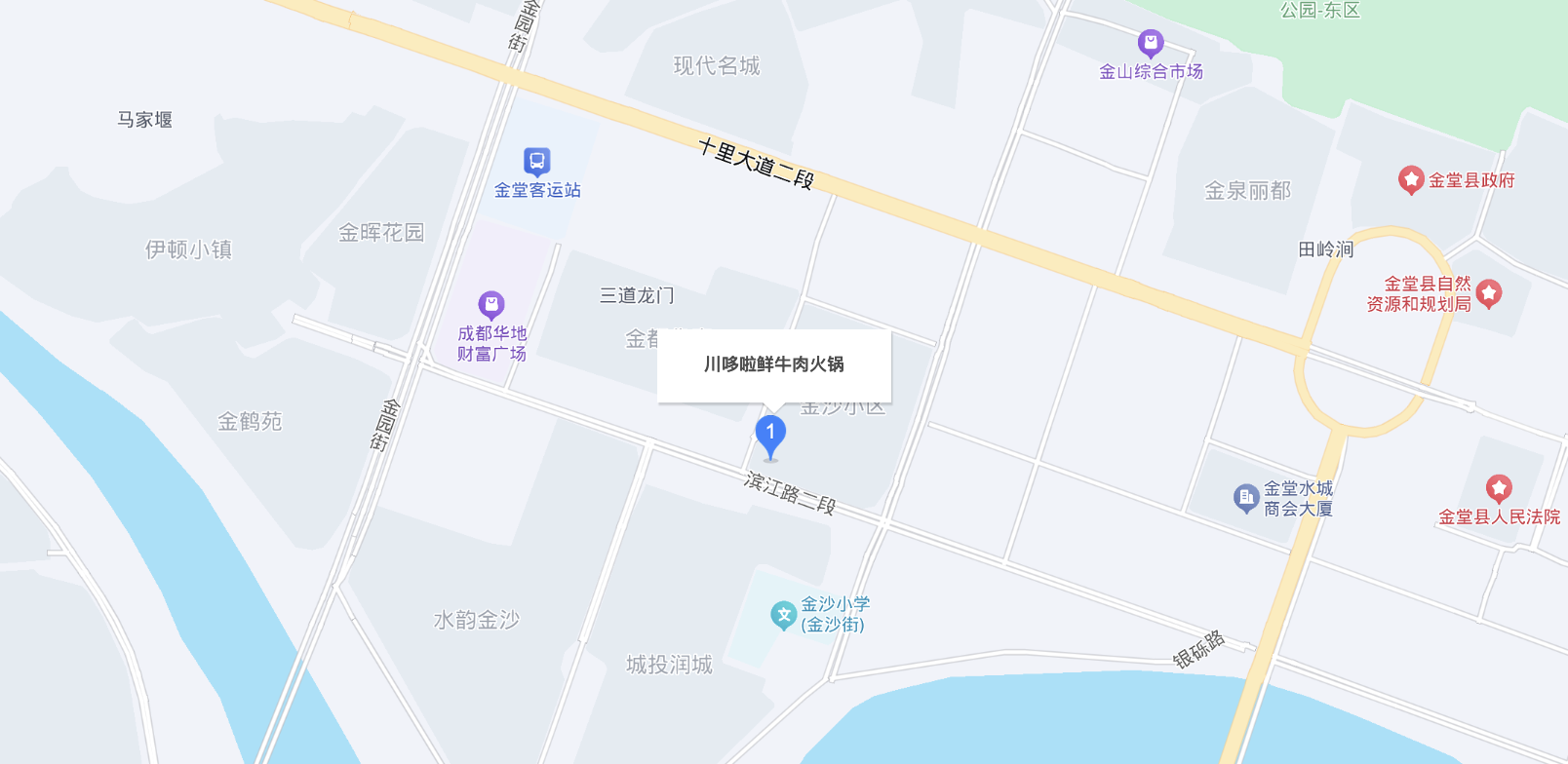Select the 金堂县政府 government marker
This screenshot has height=764, width=1568.
click(x=1411, y=180)
